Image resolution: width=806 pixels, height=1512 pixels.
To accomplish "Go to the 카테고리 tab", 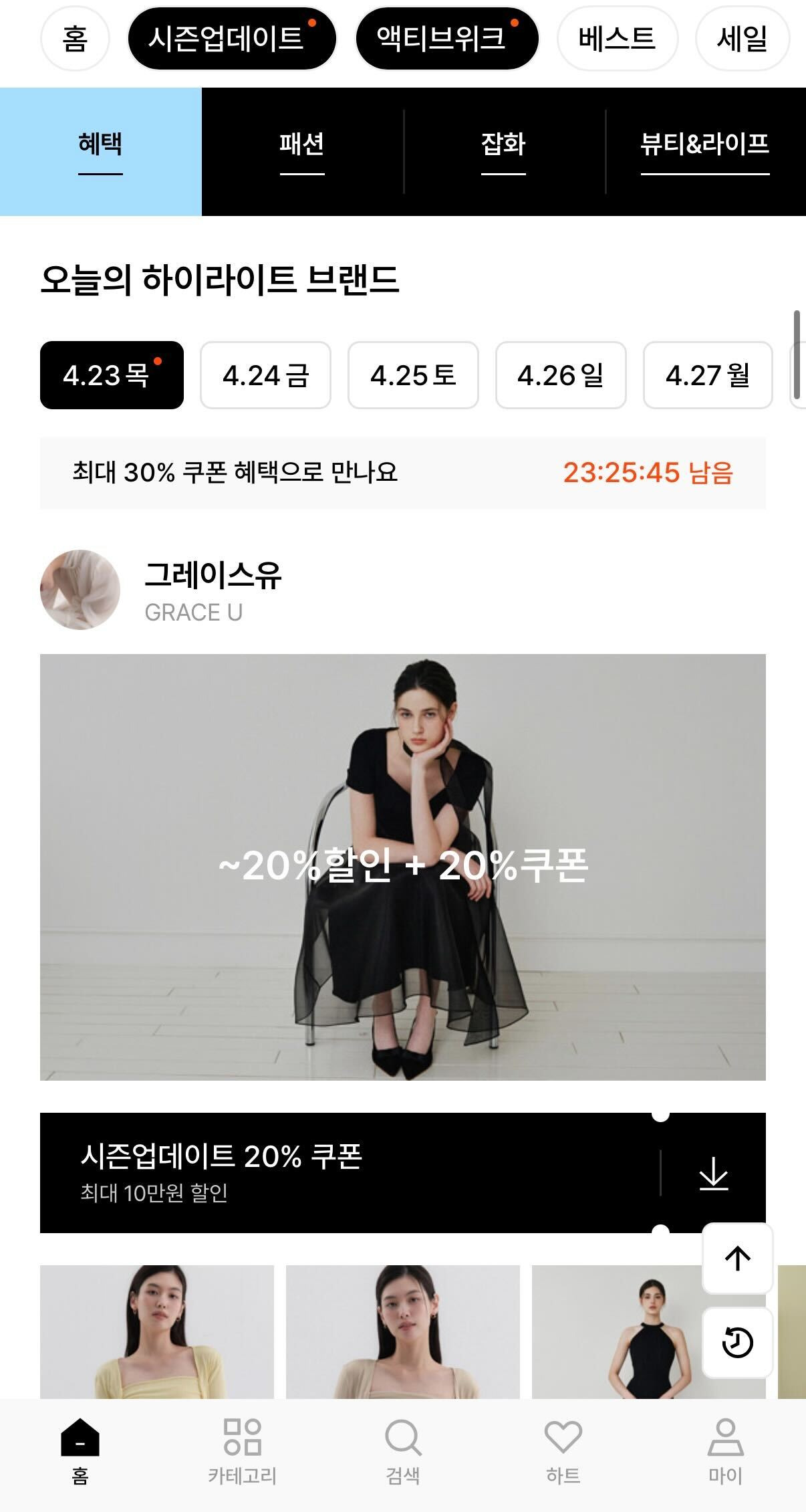I will 242,1452.
